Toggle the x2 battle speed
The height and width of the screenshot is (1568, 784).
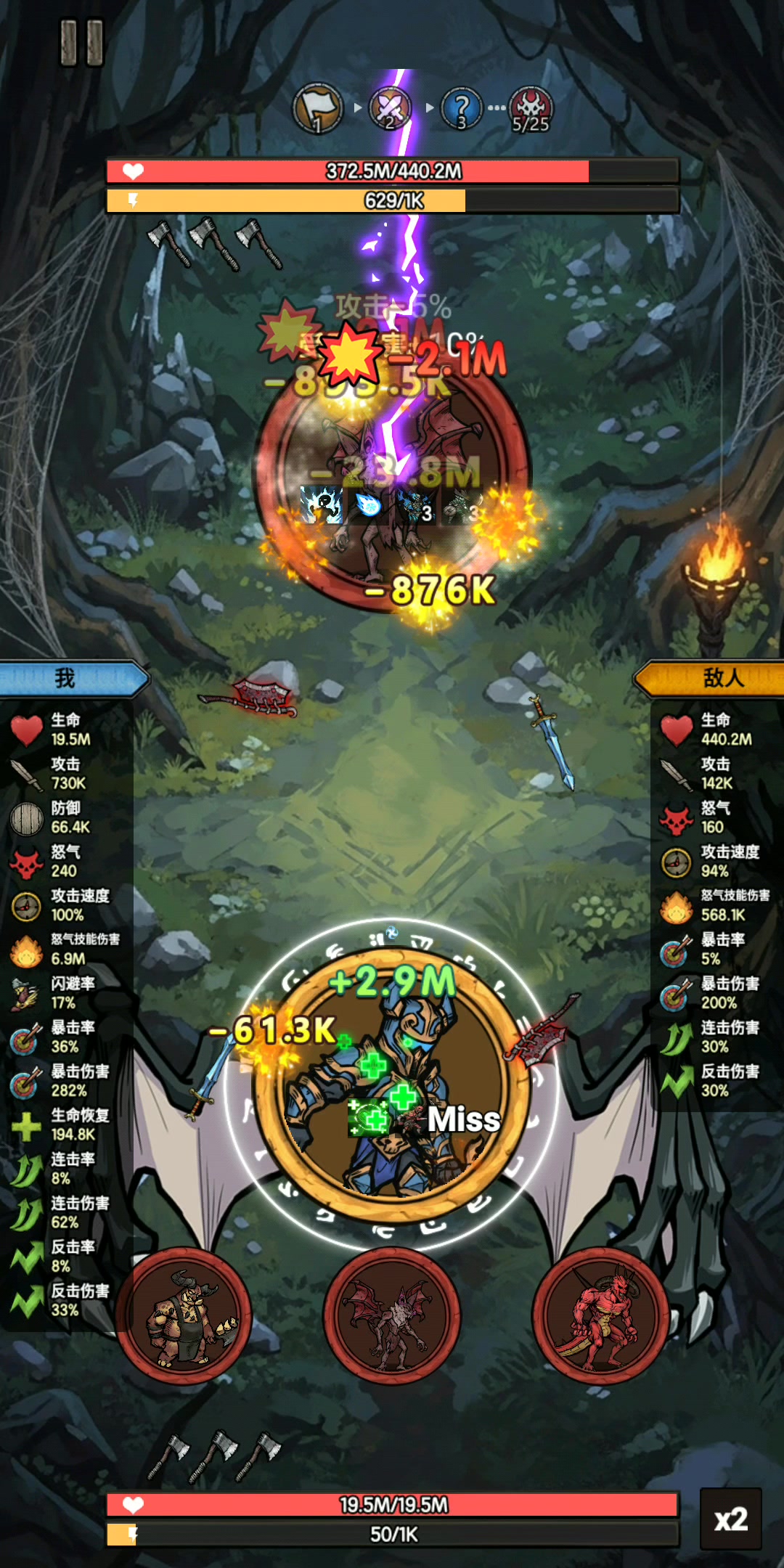tap(730, 1519)
